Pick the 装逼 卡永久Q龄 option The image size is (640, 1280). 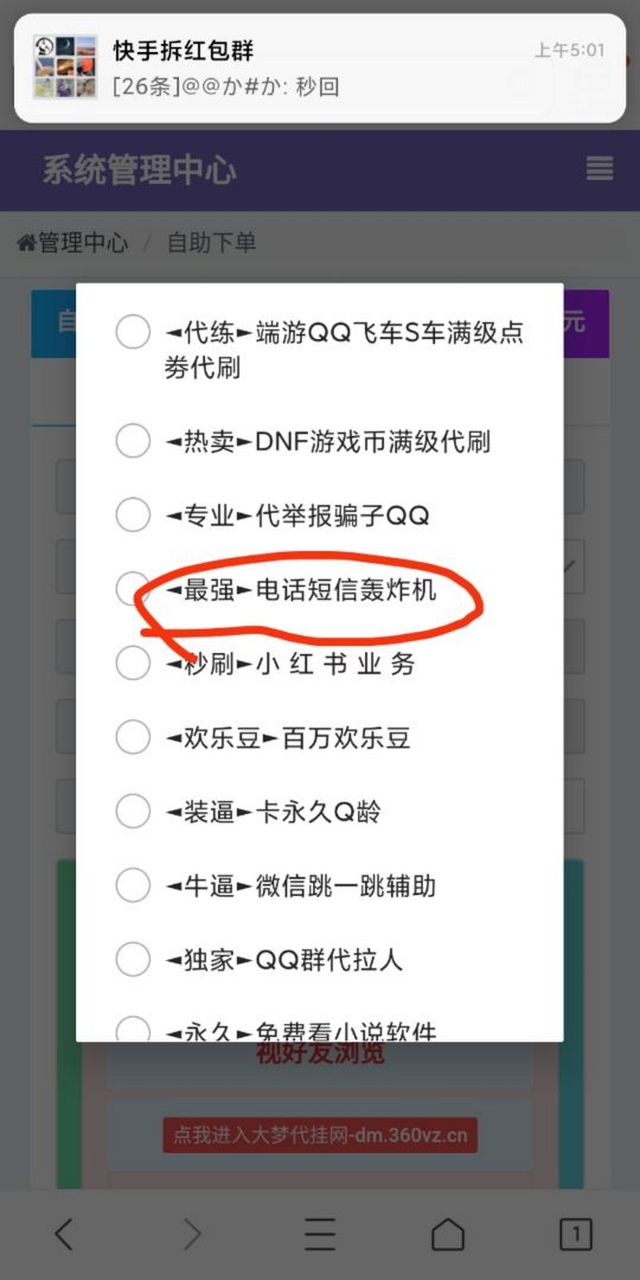click(133, 811)
